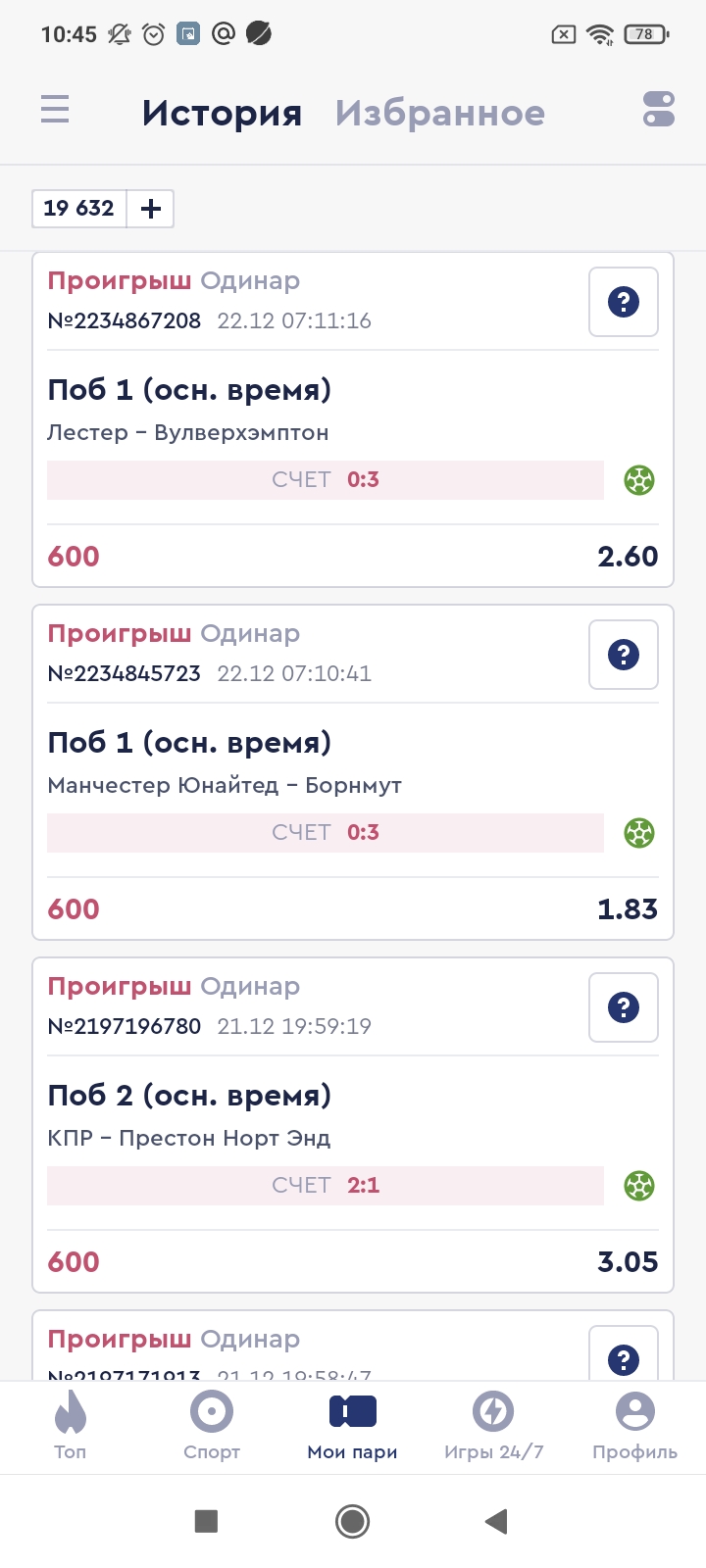Open help for bet №2197196780

pyautogui.click(x=623, y=1007)
